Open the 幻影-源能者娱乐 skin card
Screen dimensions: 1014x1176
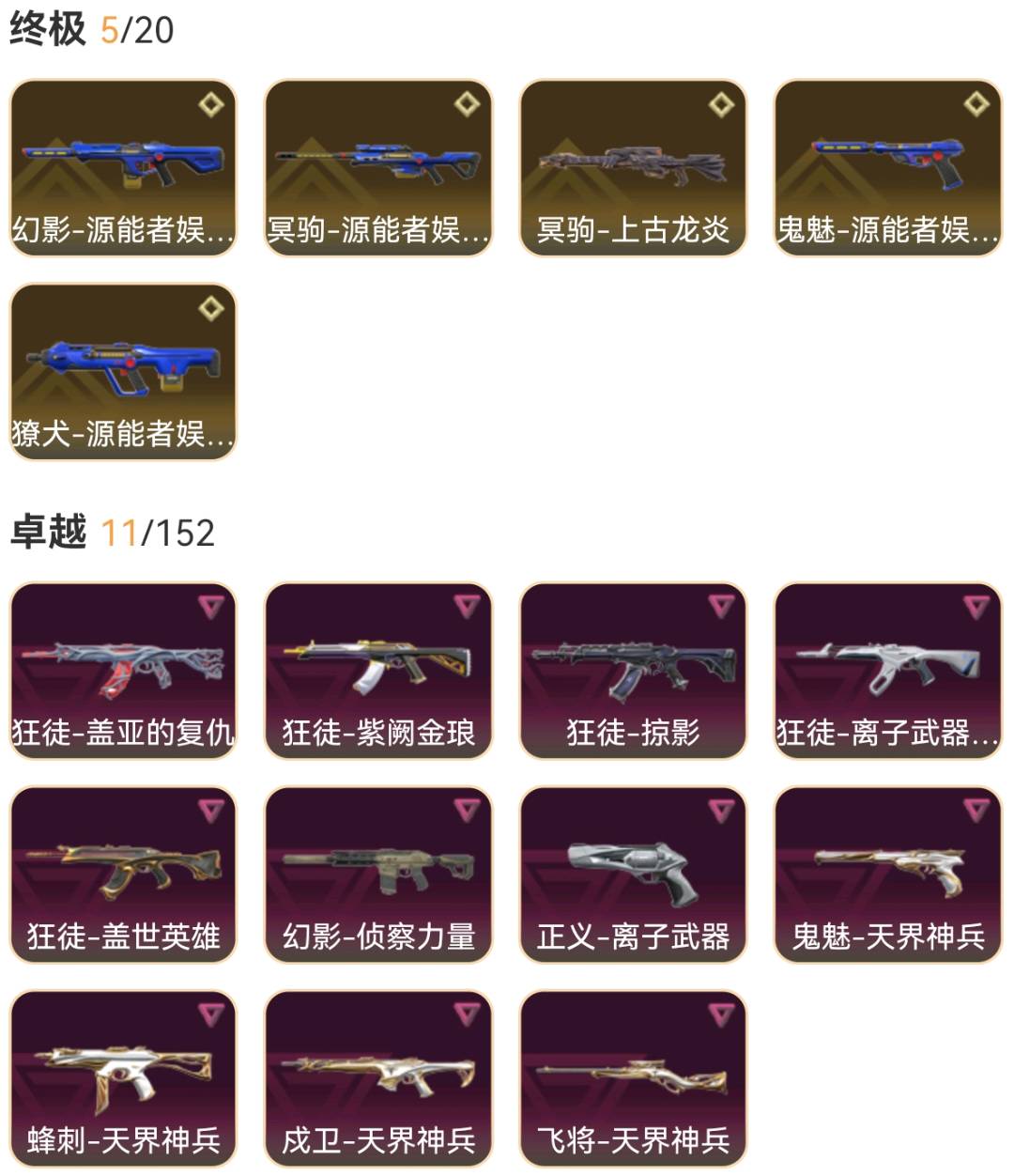(123, 168)
